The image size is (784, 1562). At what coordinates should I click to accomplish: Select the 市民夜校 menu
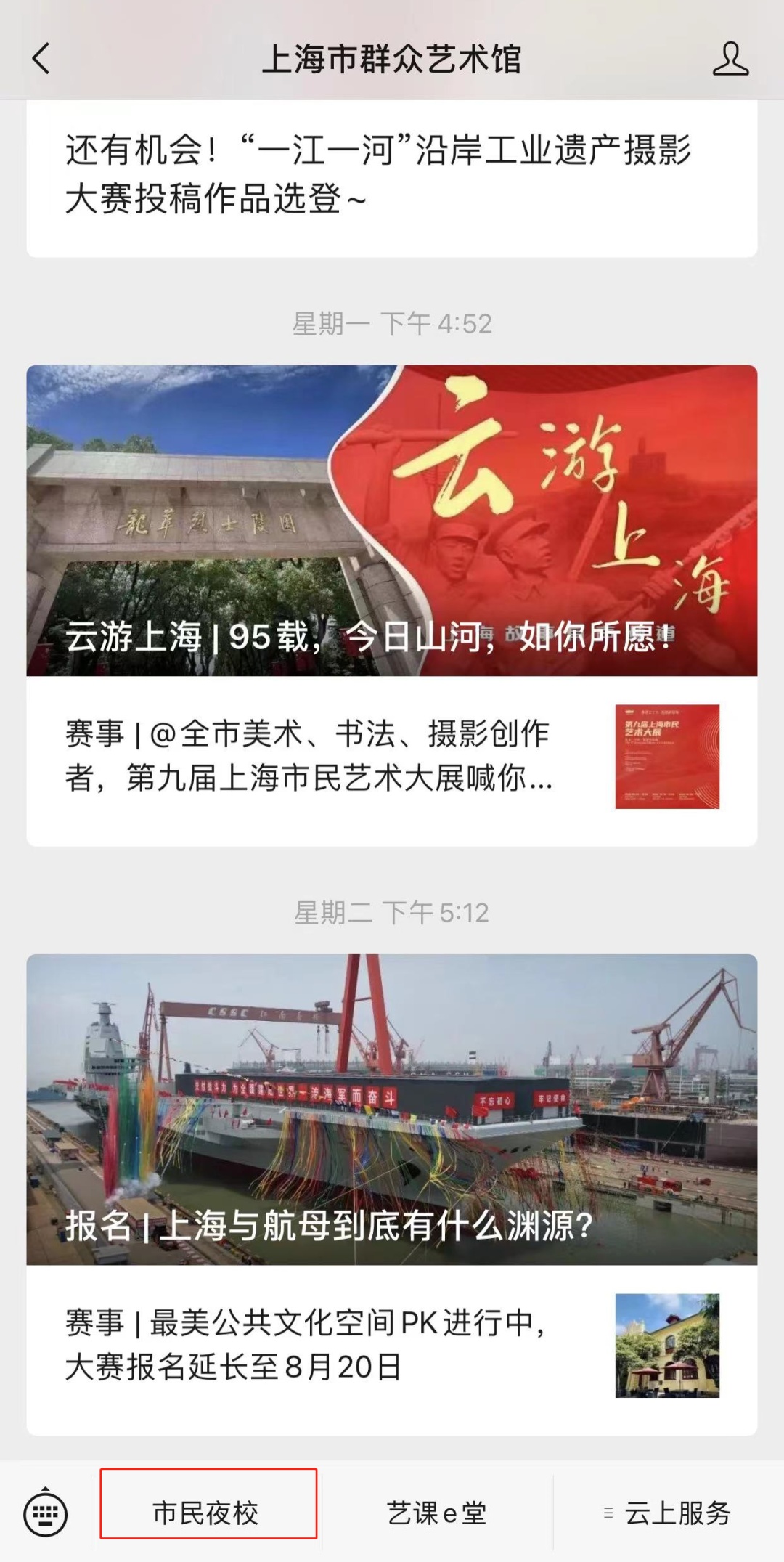(x=206, y=1513)
